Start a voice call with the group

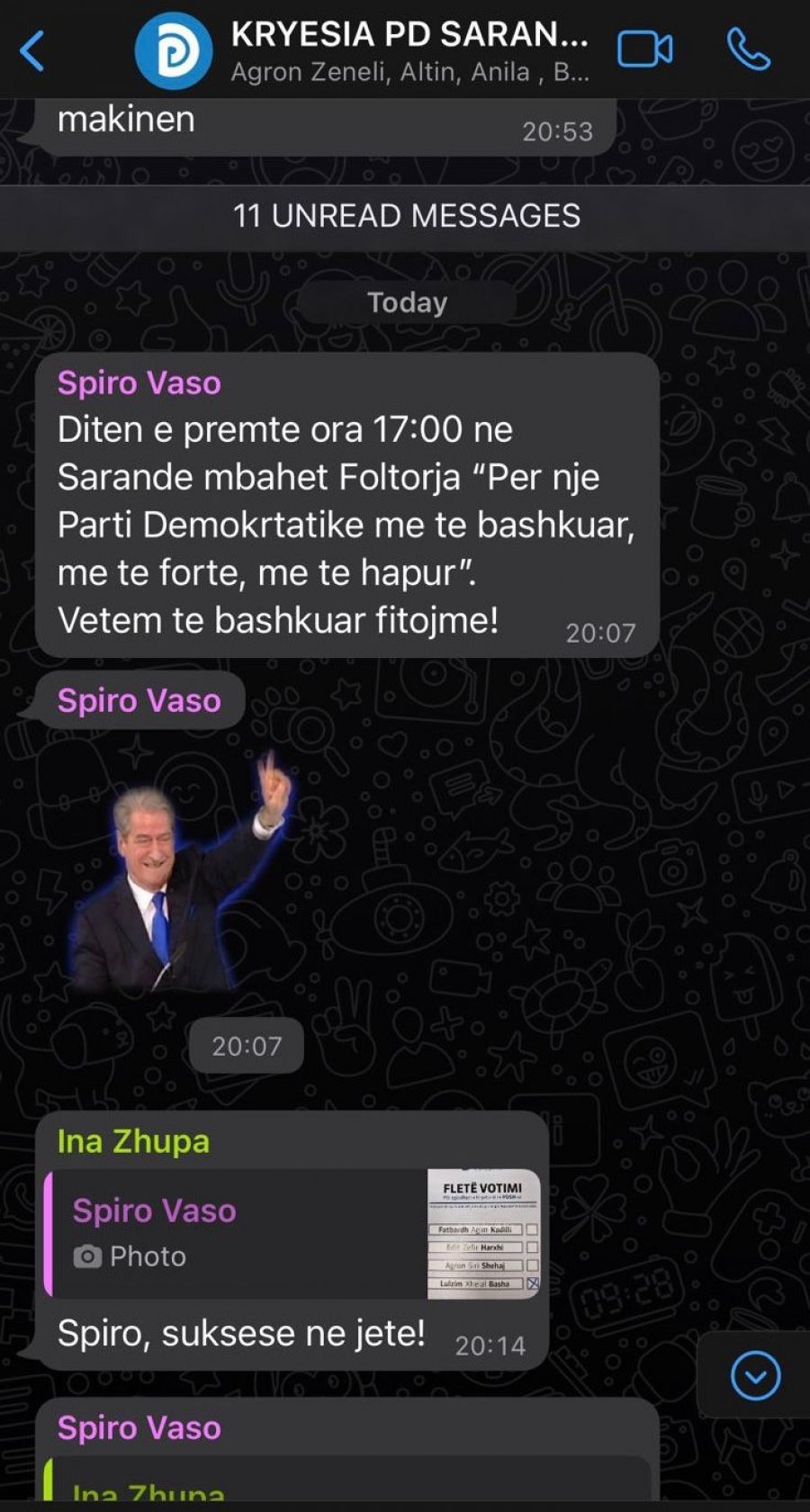748,49
